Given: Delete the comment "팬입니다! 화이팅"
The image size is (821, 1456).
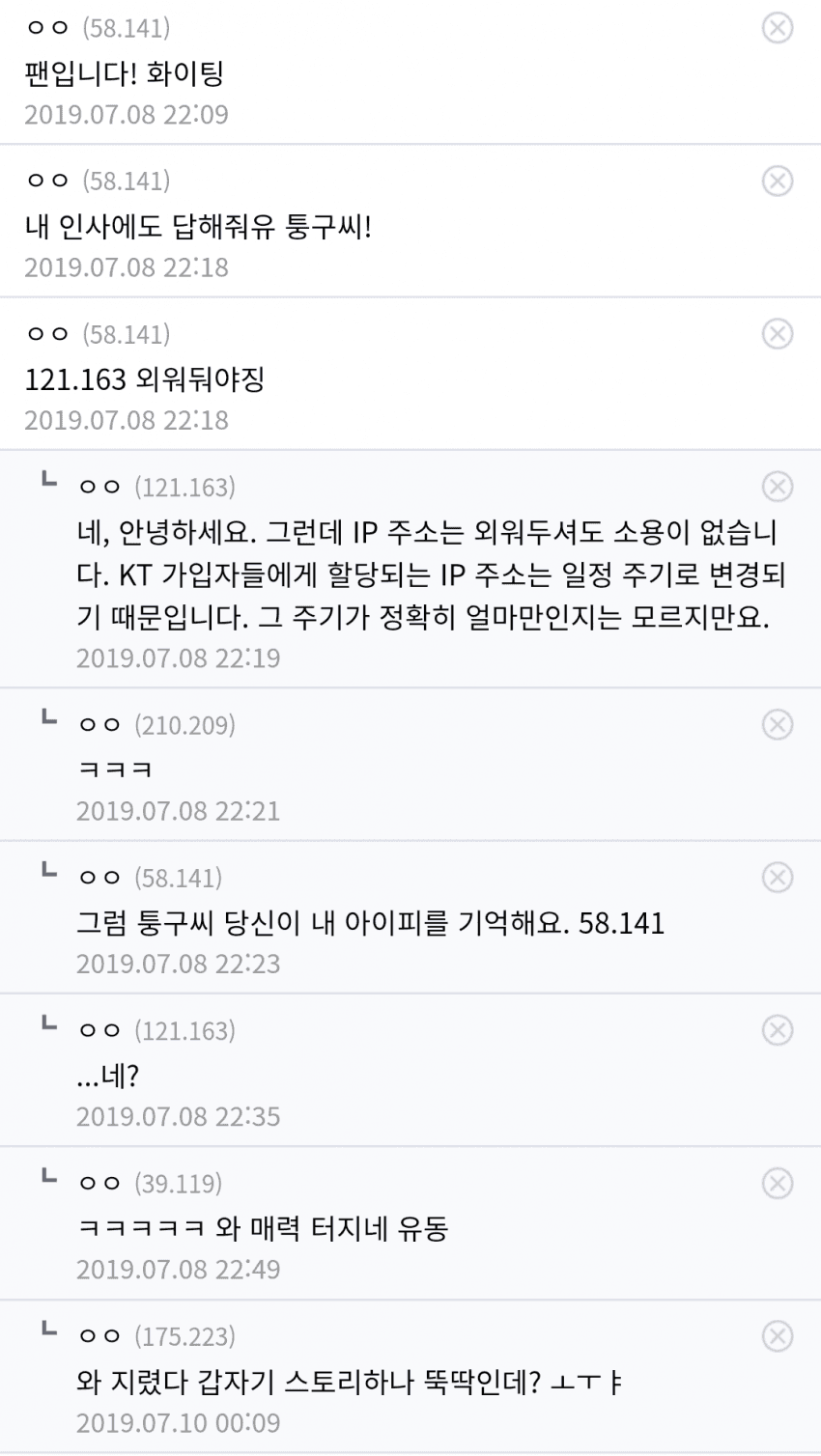Looking at the screenshot, I should (778, 28).
